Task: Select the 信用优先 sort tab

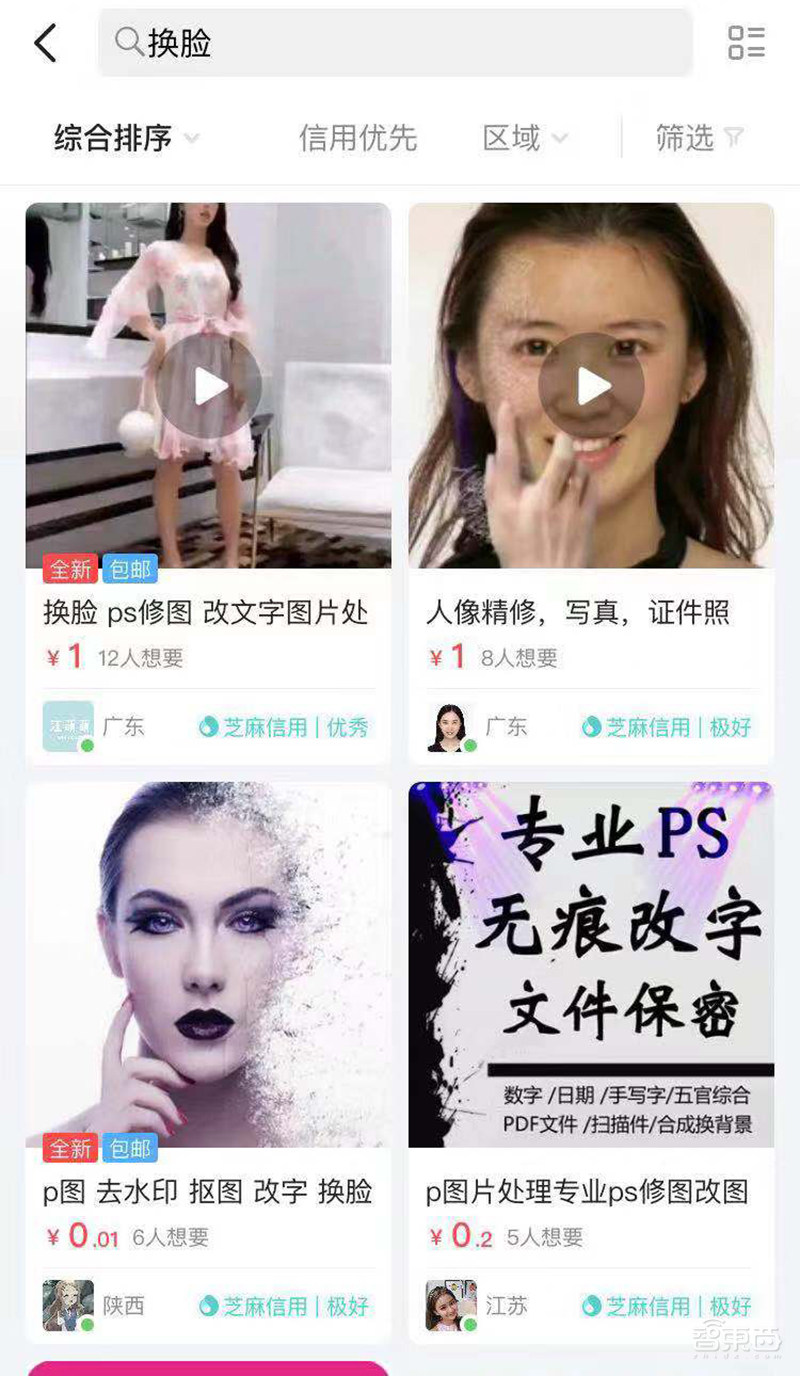Action: click(359, 138)
